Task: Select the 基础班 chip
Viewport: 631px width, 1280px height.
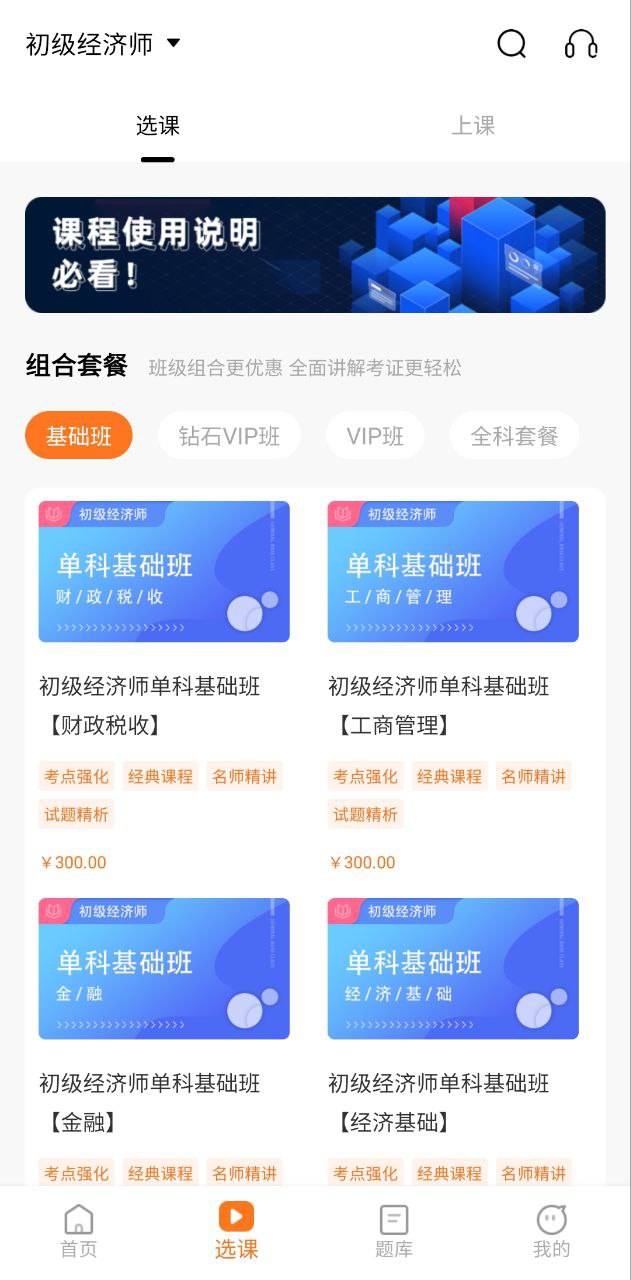Action: click(x=79, y=436)
